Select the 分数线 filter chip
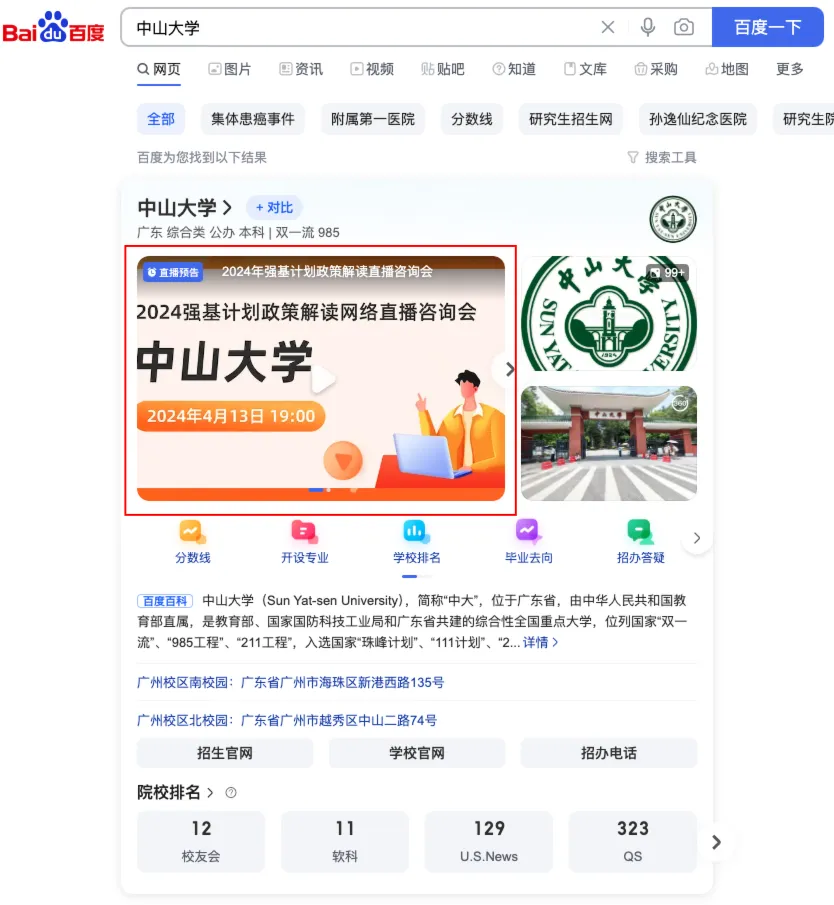This screenshot has height=905, width=834. 471,119
